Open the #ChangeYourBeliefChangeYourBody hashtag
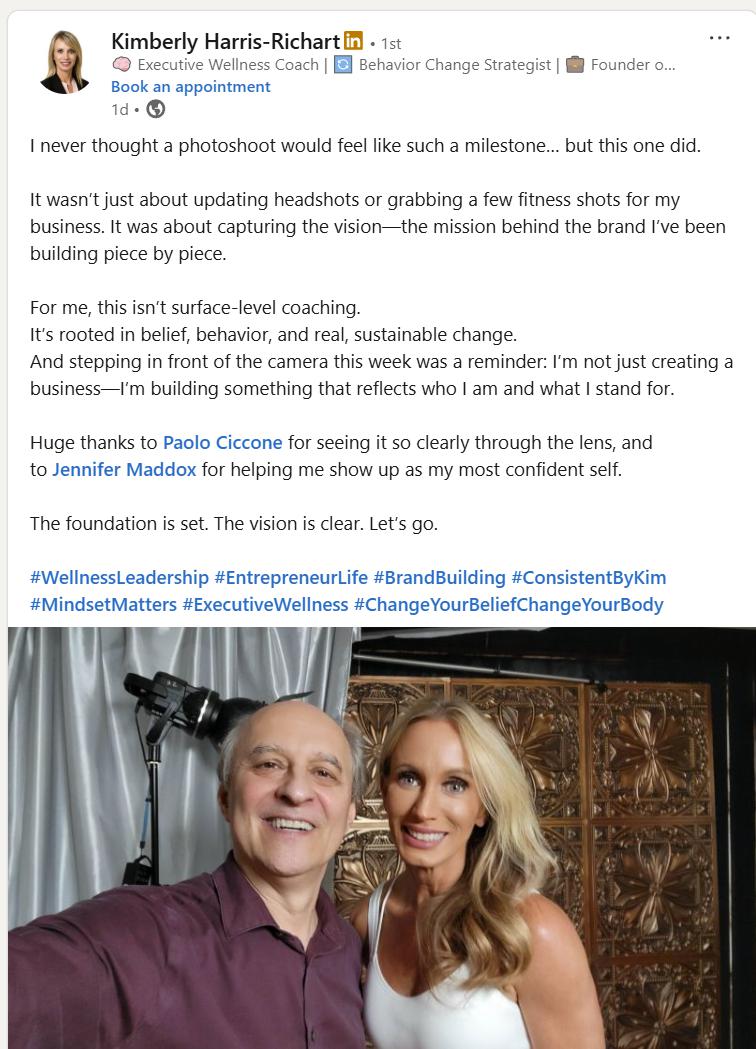Viewport: 756px width, 1049px height. (508, 604)
